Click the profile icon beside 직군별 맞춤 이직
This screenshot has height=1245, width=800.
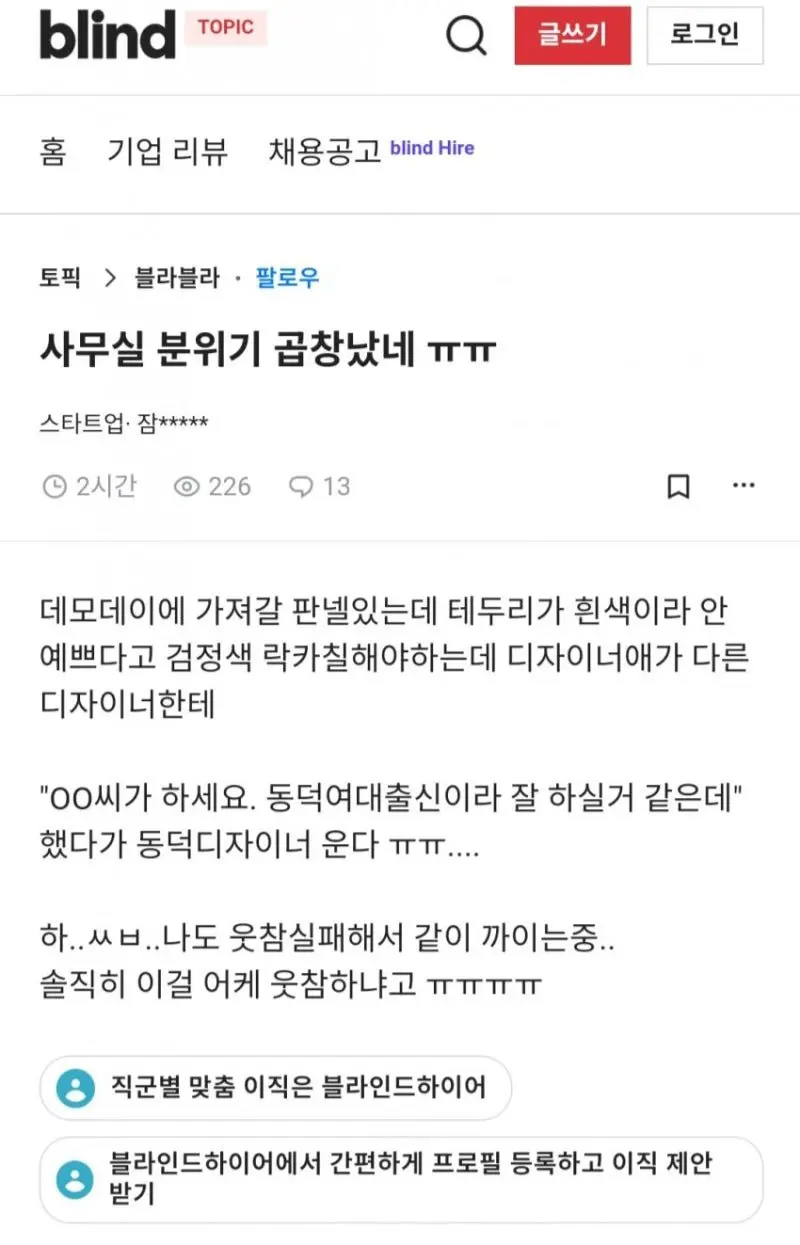[74, 1087]
